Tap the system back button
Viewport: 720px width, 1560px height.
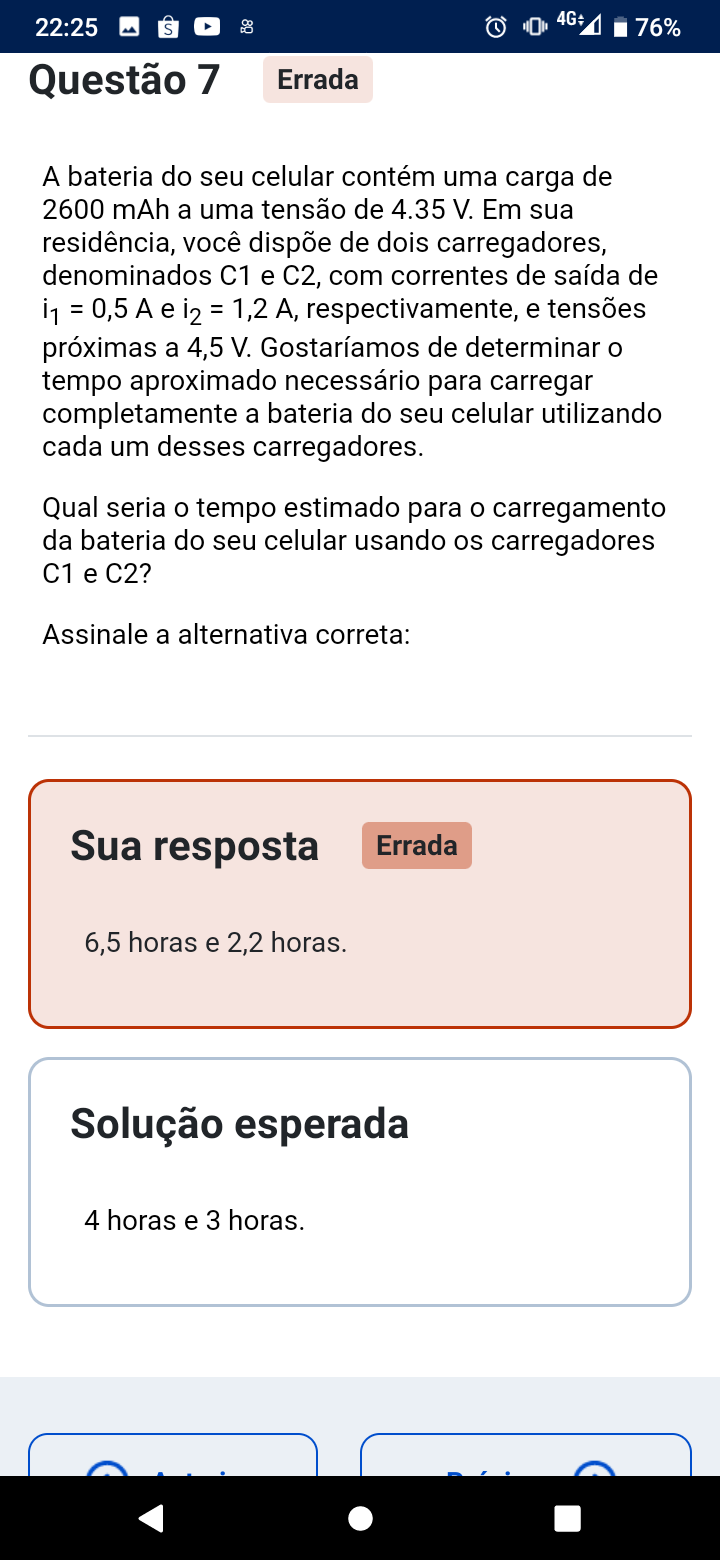[x=151, y=1518]
